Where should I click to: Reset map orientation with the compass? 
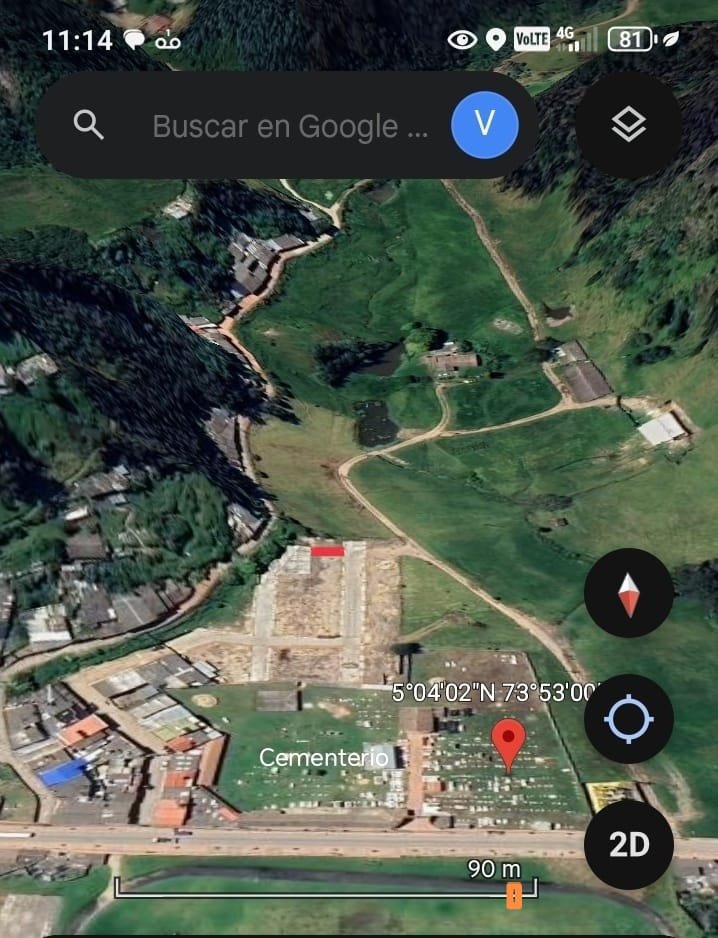pos(628,593)
